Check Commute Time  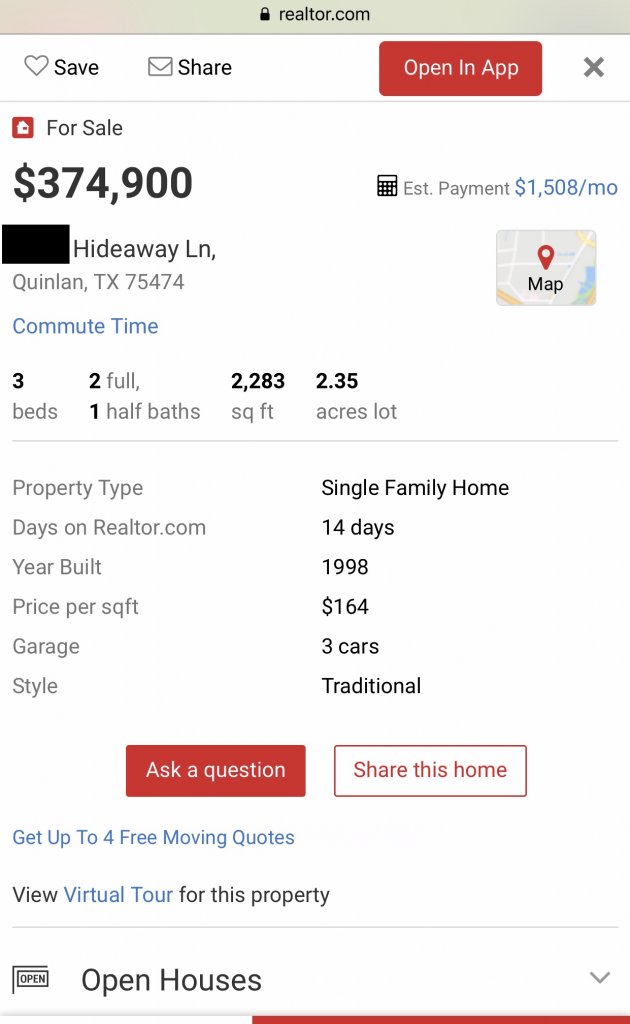85,326
